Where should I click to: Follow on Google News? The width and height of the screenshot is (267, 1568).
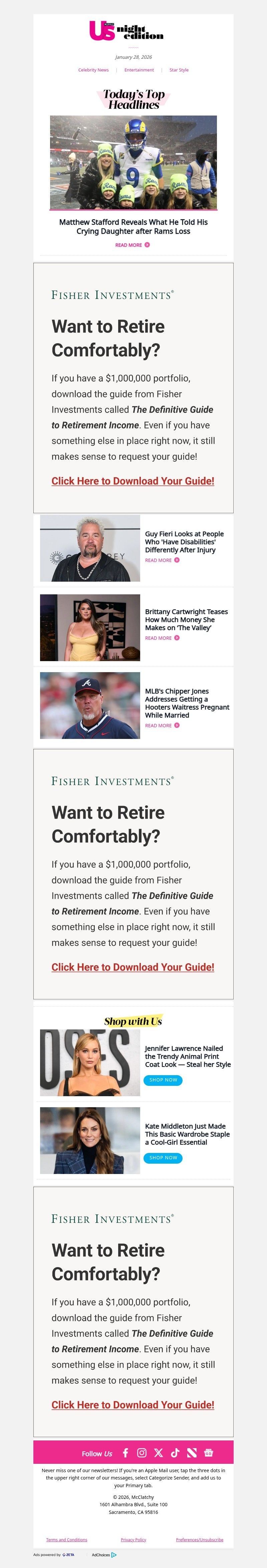coord(209,1453)
